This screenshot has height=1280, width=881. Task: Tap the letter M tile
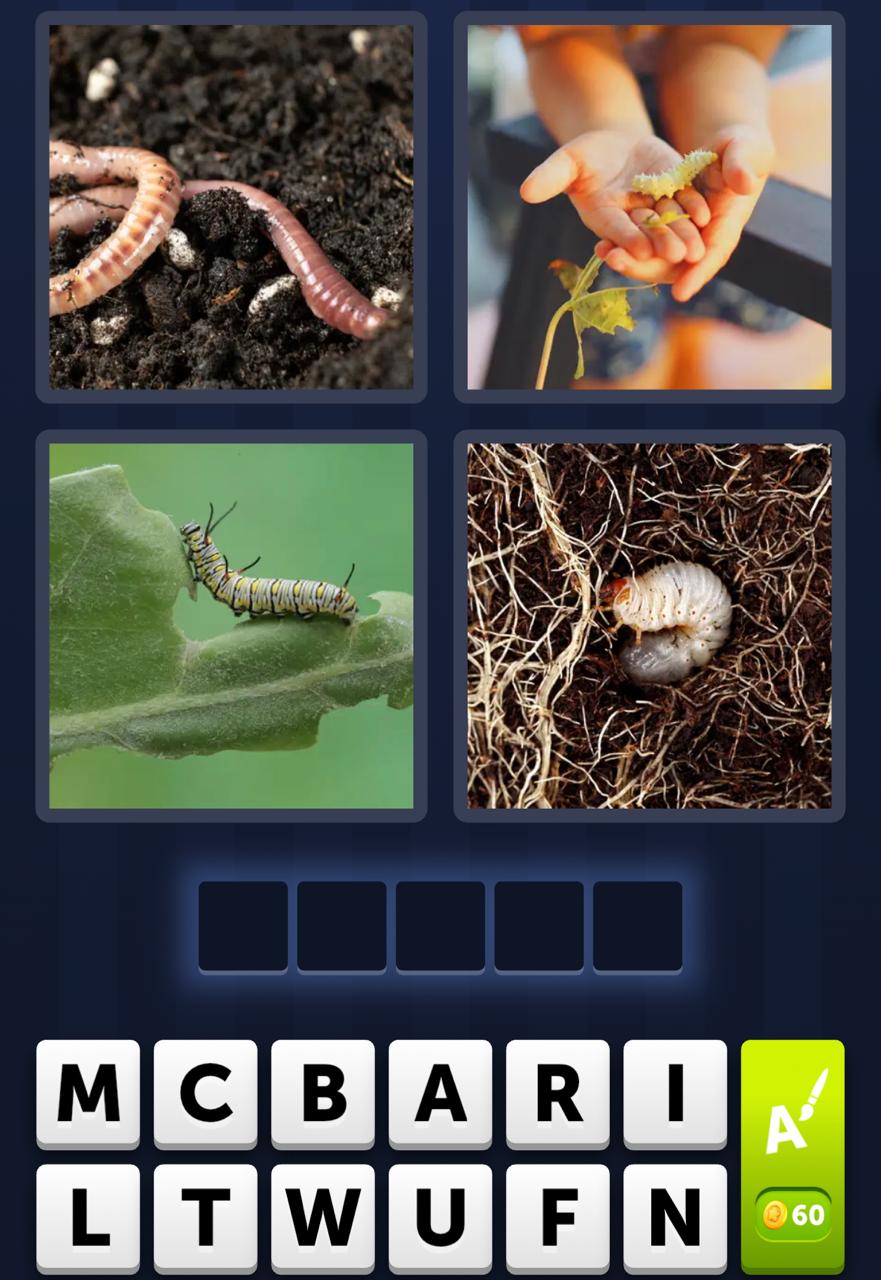coord(88,1092)
